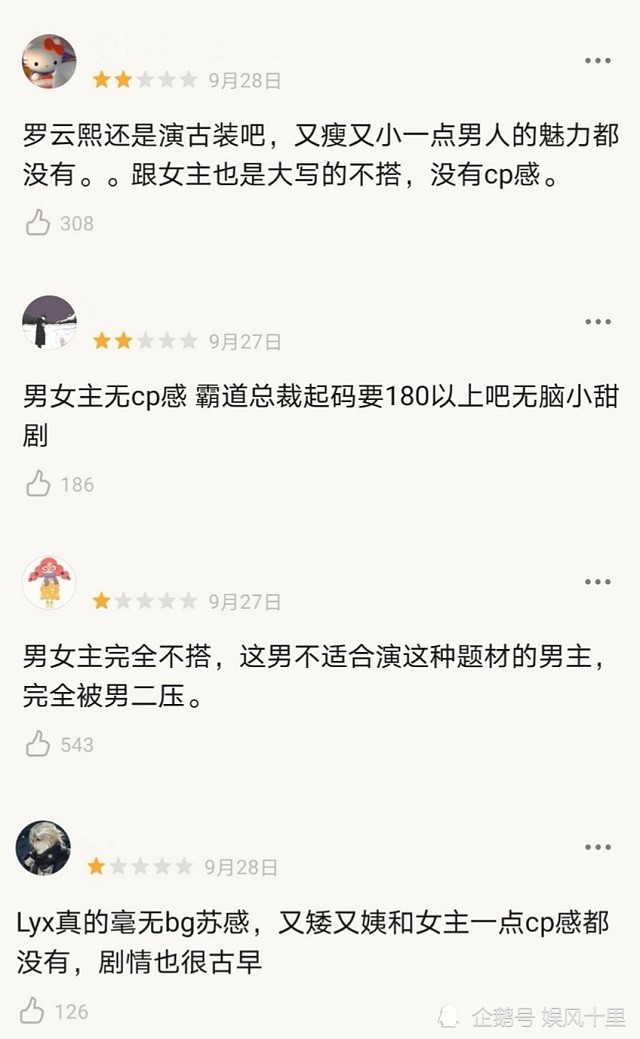Viewport: 640px width, 1039px height.
Task: Open profile of the 完全被男二压 review author
Action: coord(49,583)
